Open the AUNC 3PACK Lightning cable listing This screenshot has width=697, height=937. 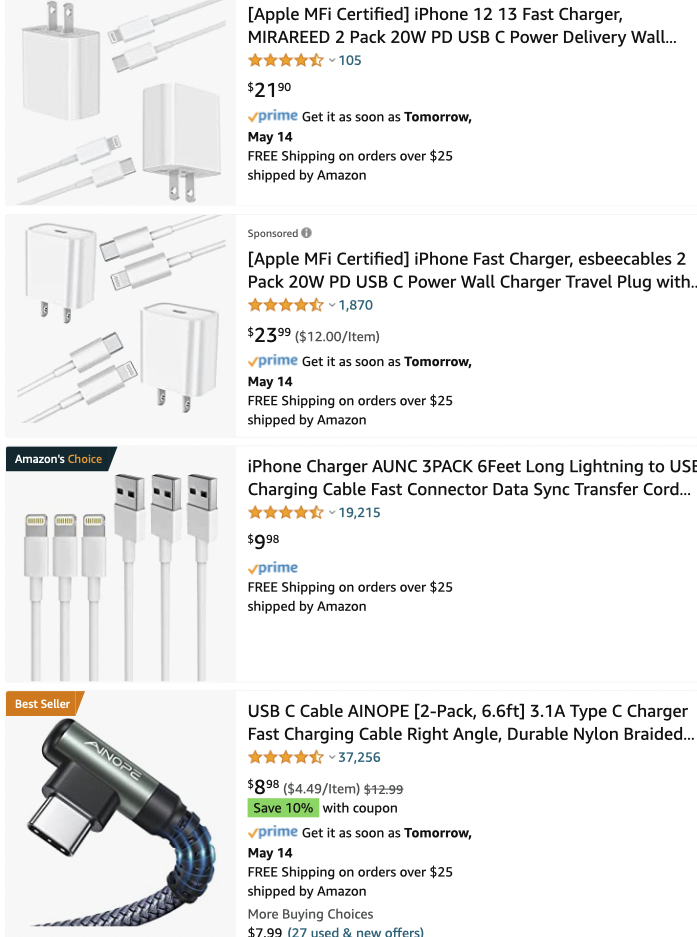[x=470, y=478]
